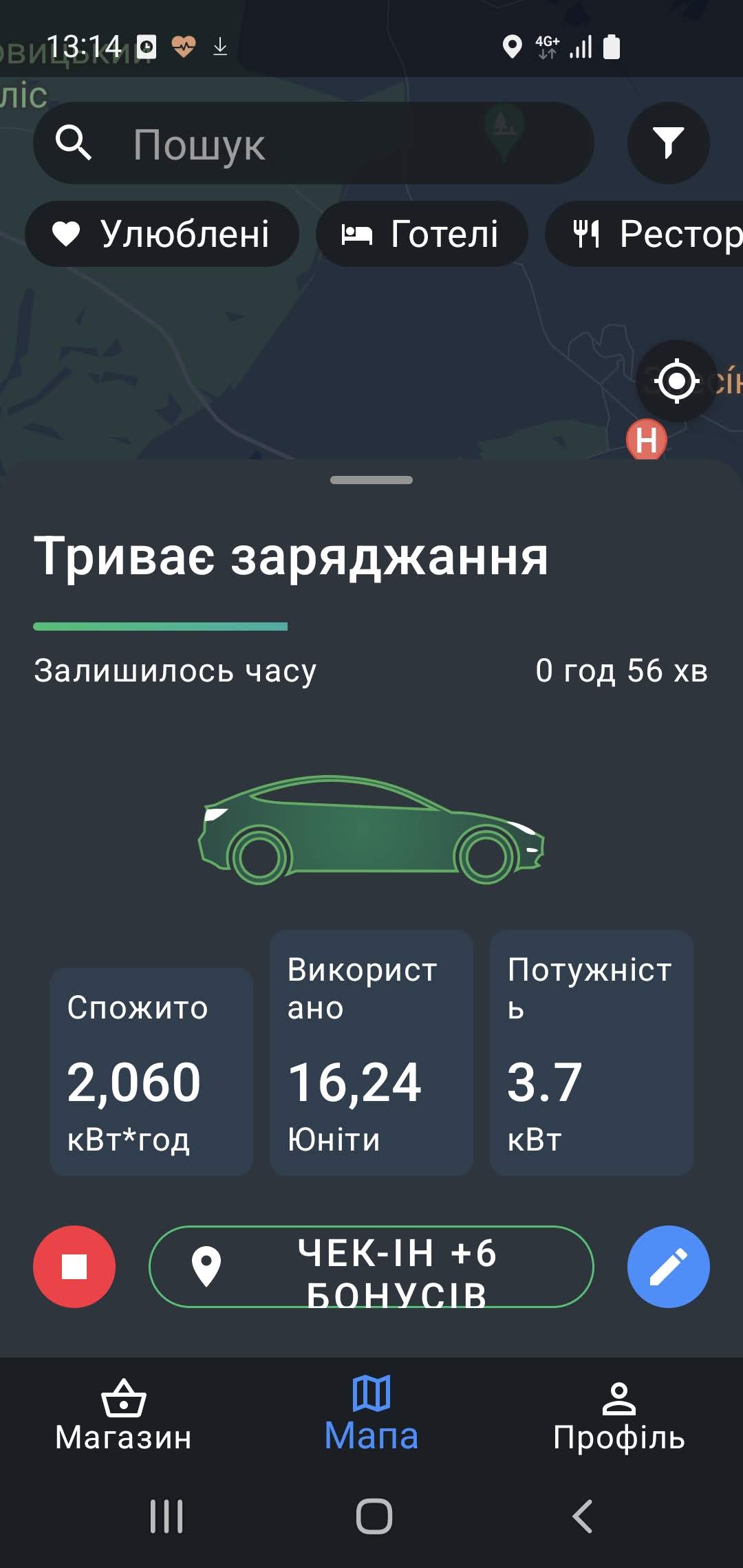Open the map filter funnel
Image resolution: width=743 pixels, height=1568 pixels.
tap(668, 143)
